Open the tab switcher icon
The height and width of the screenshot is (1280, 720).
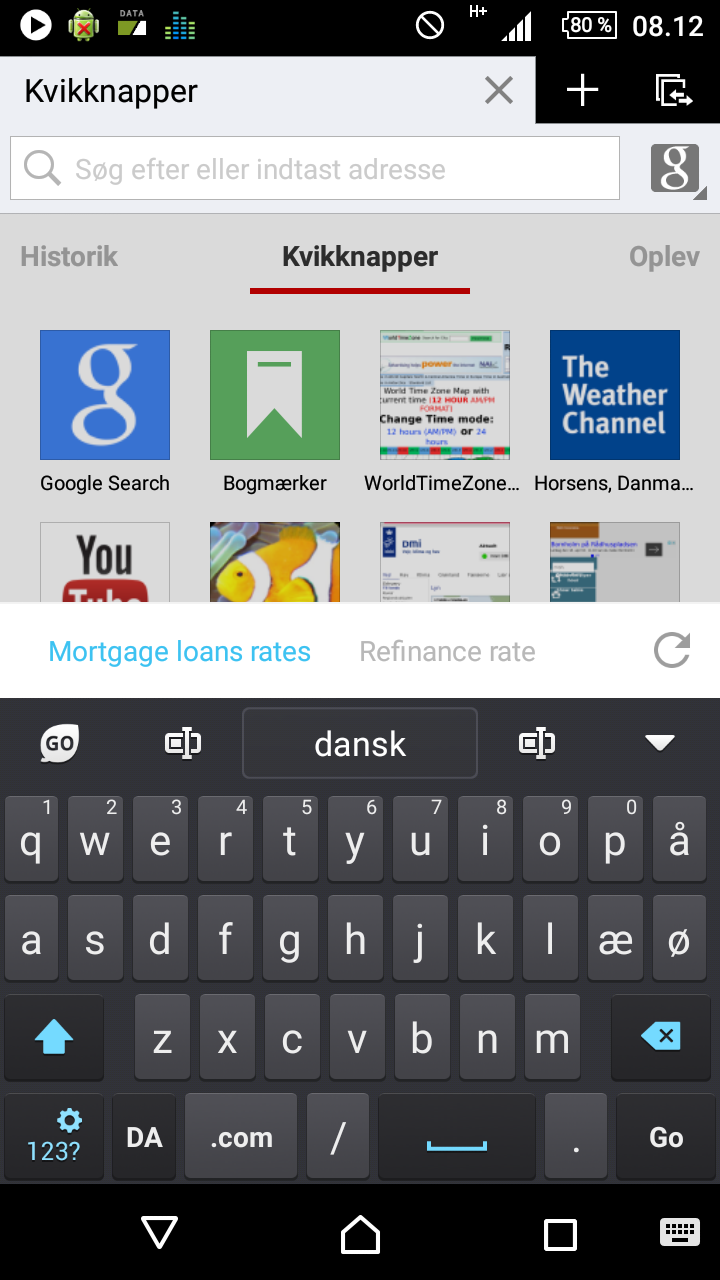674,91
